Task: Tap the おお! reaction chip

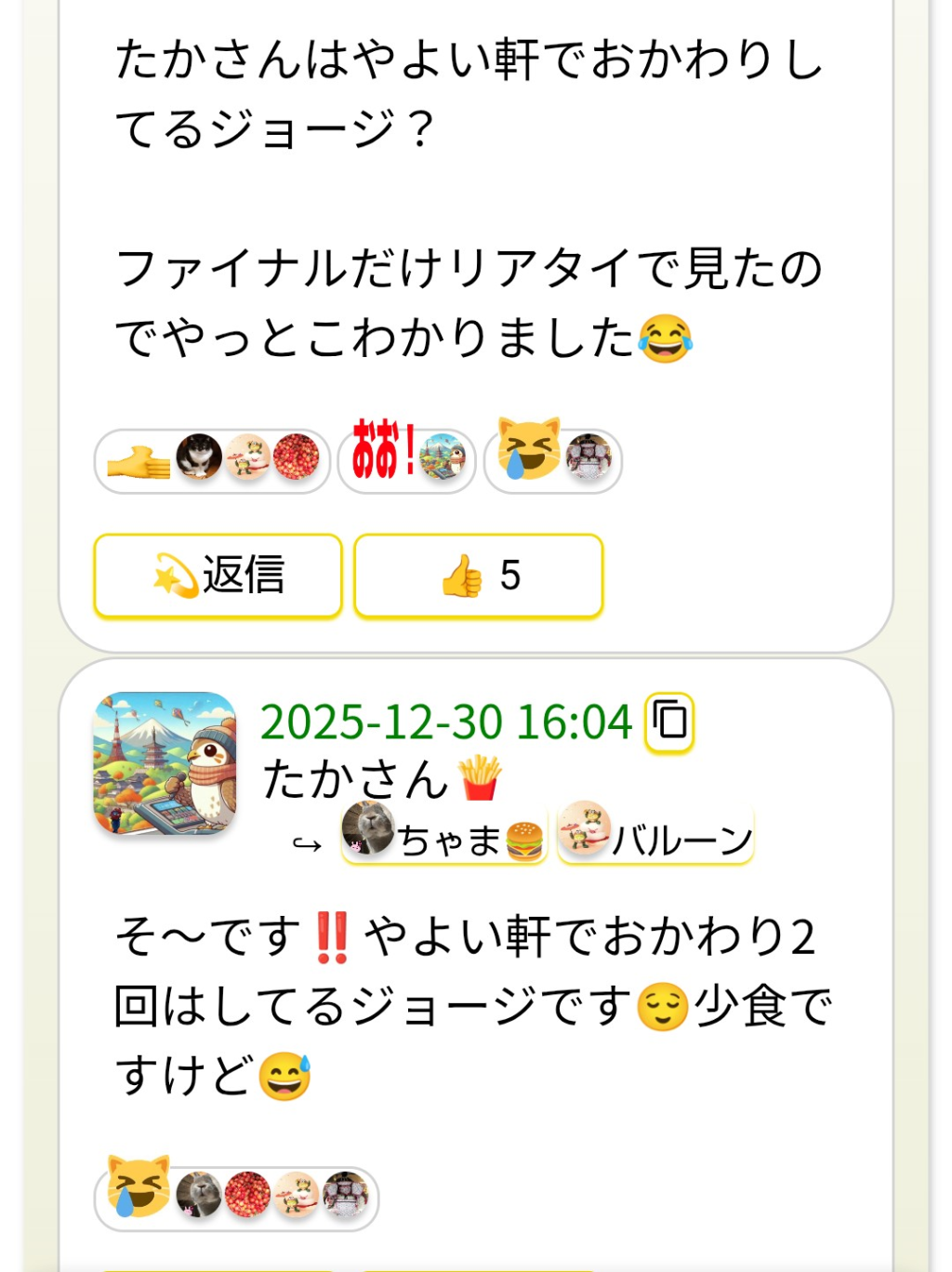Action: (x=406, y=459)
